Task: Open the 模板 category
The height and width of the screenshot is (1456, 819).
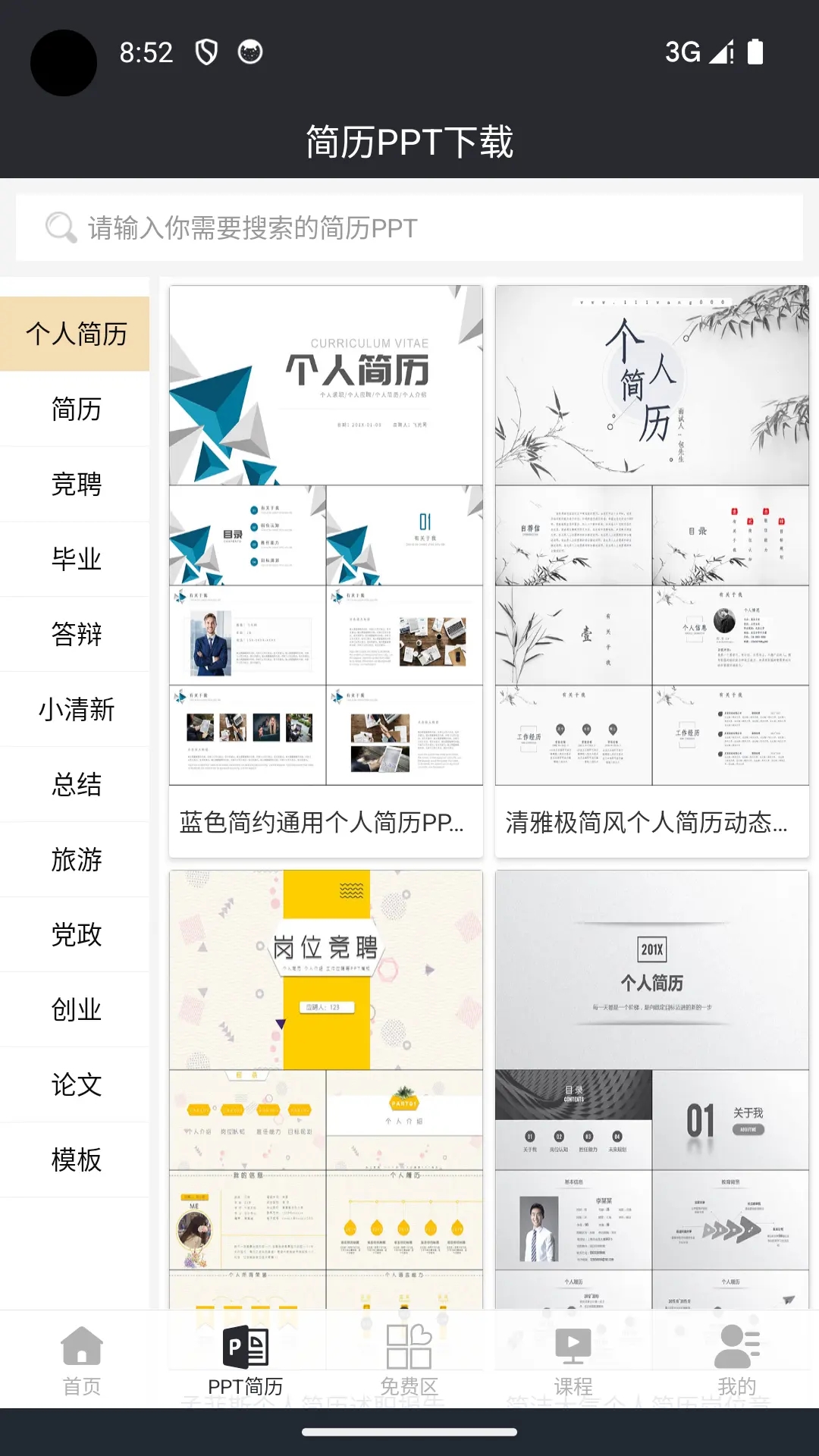Action: [x=76, y=1159]
